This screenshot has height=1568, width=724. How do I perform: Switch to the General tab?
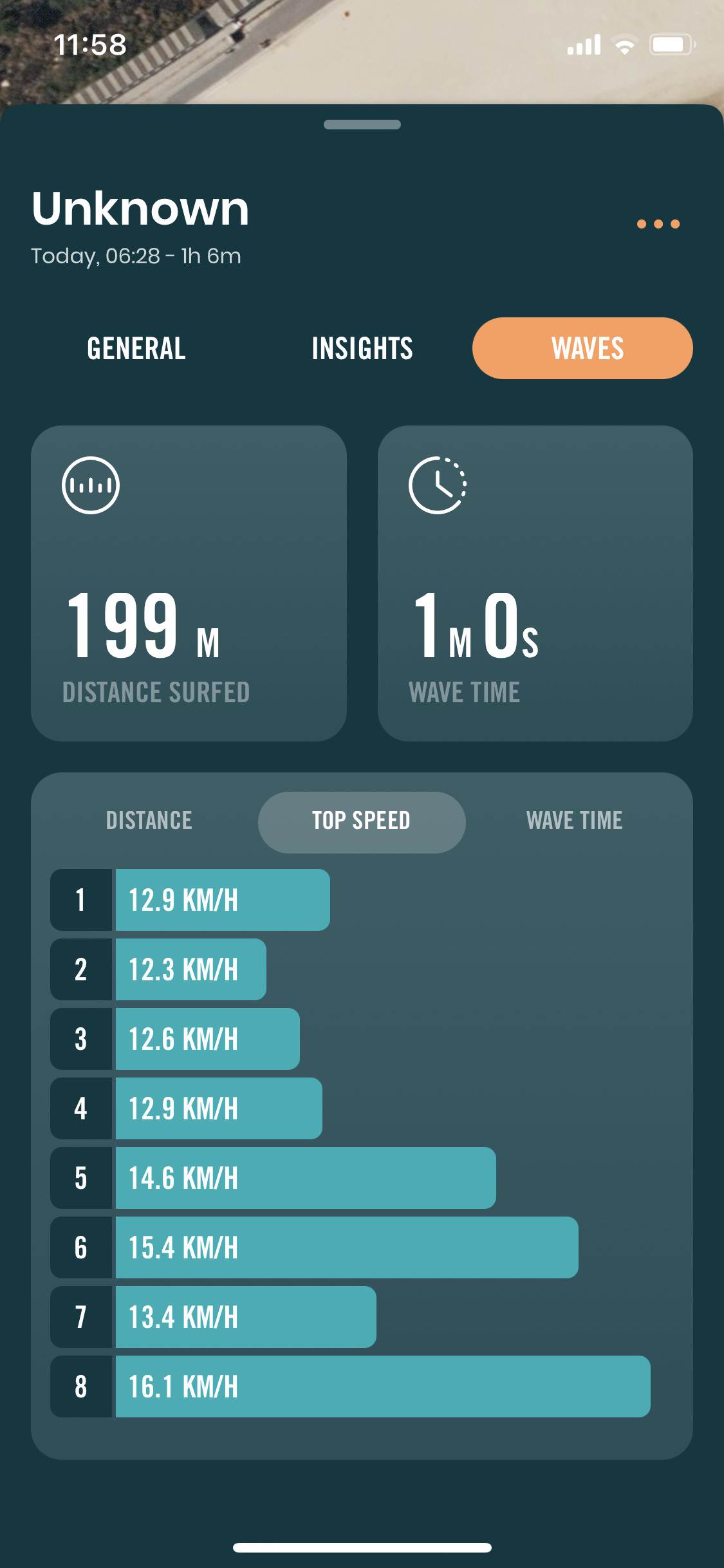[136, 348]
